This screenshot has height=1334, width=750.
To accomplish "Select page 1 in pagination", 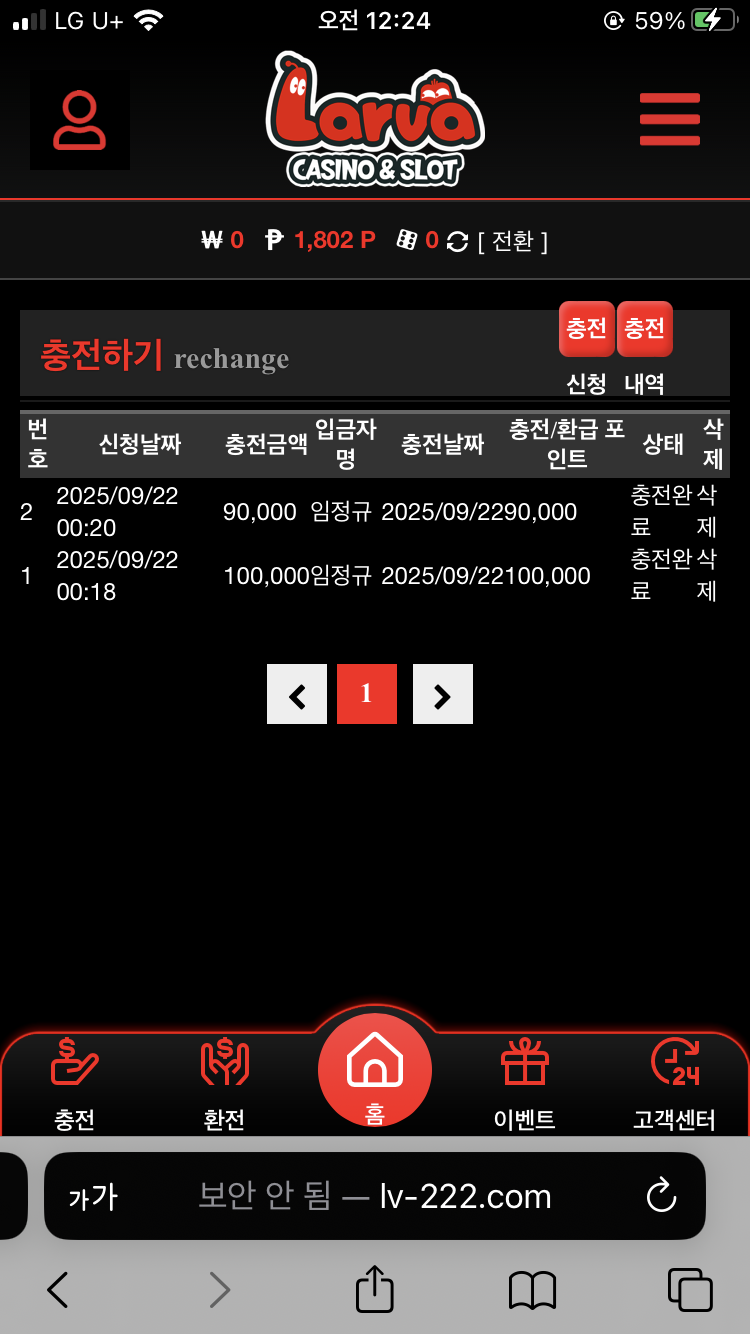I will [x=367, y=694].
